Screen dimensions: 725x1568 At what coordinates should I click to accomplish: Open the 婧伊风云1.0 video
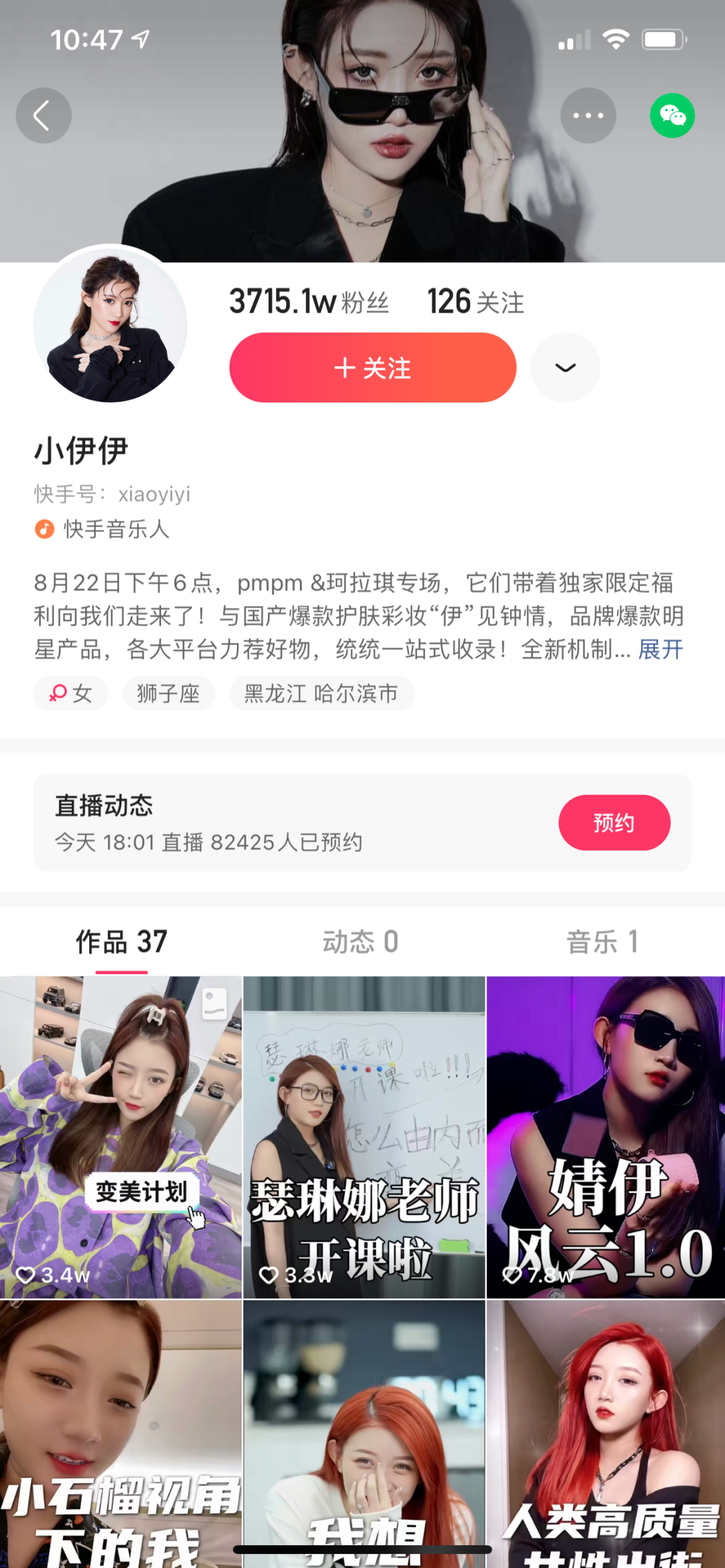coord(606,1137)
